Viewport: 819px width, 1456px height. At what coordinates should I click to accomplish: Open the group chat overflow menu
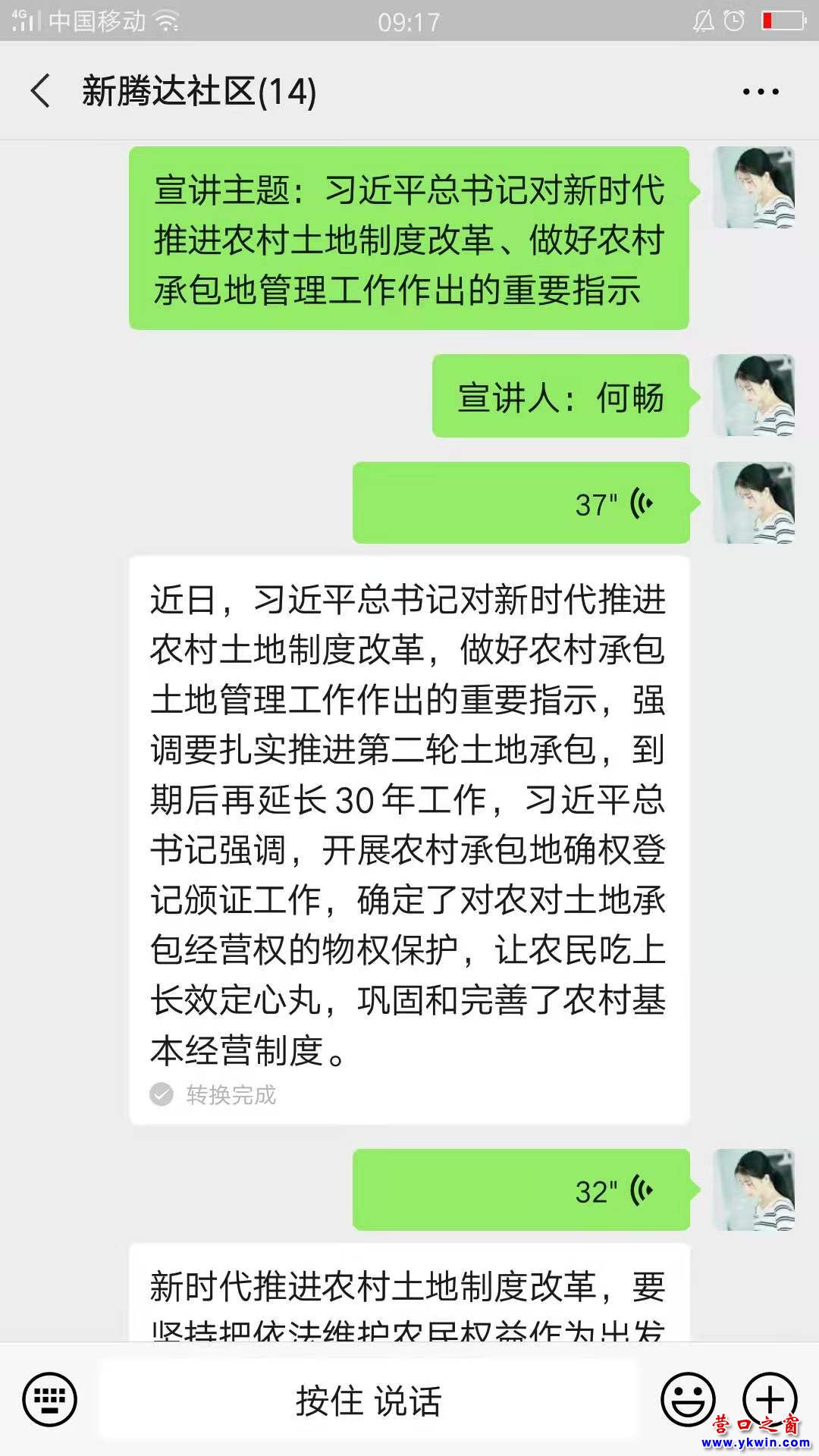pos(760,92)
